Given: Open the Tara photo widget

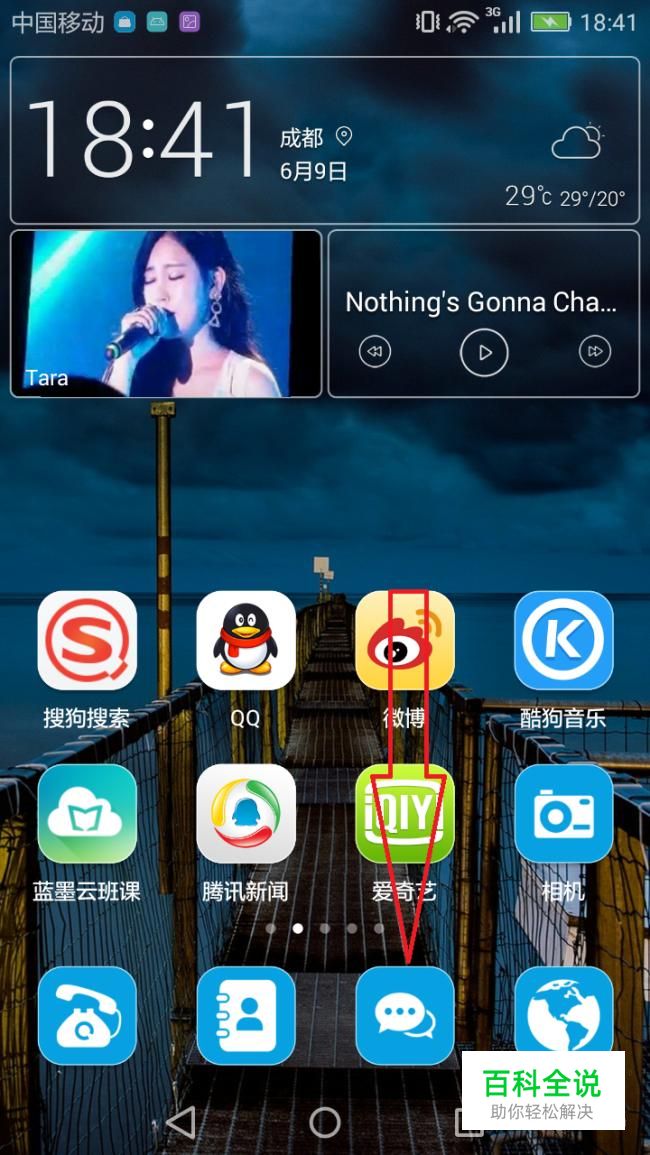Looking at the screenshot, I should click(166, 314).
